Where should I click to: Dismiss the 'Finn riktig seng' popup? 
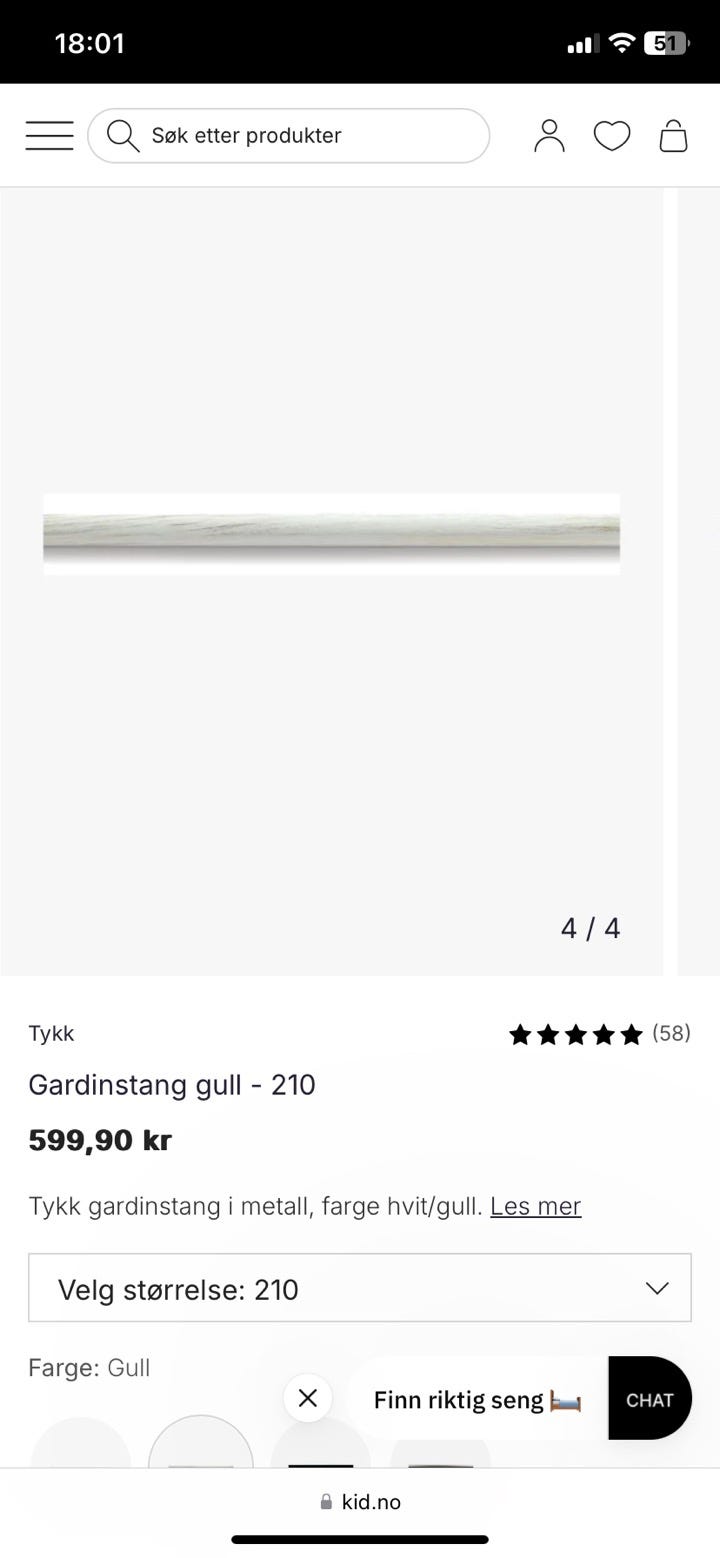(x=307, y=1398)
